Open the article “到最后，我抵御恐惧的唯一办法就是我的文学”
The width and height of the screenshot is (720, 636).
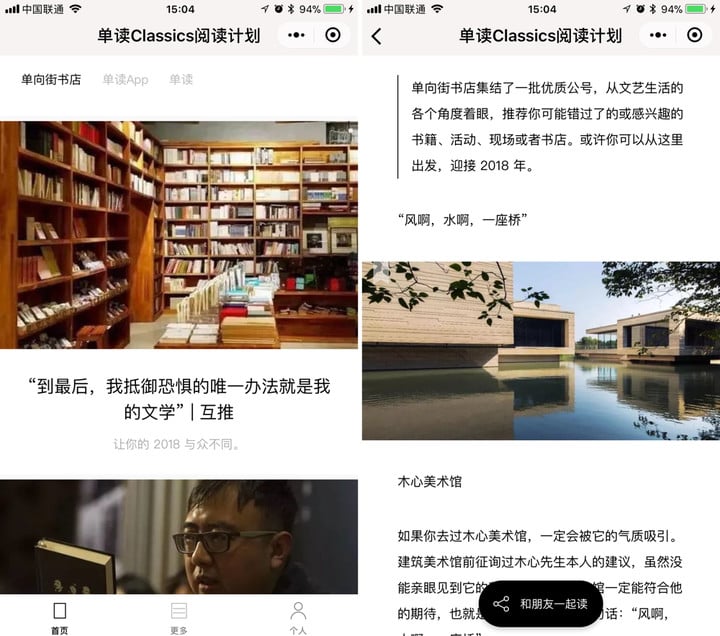(x=179, y=398)
